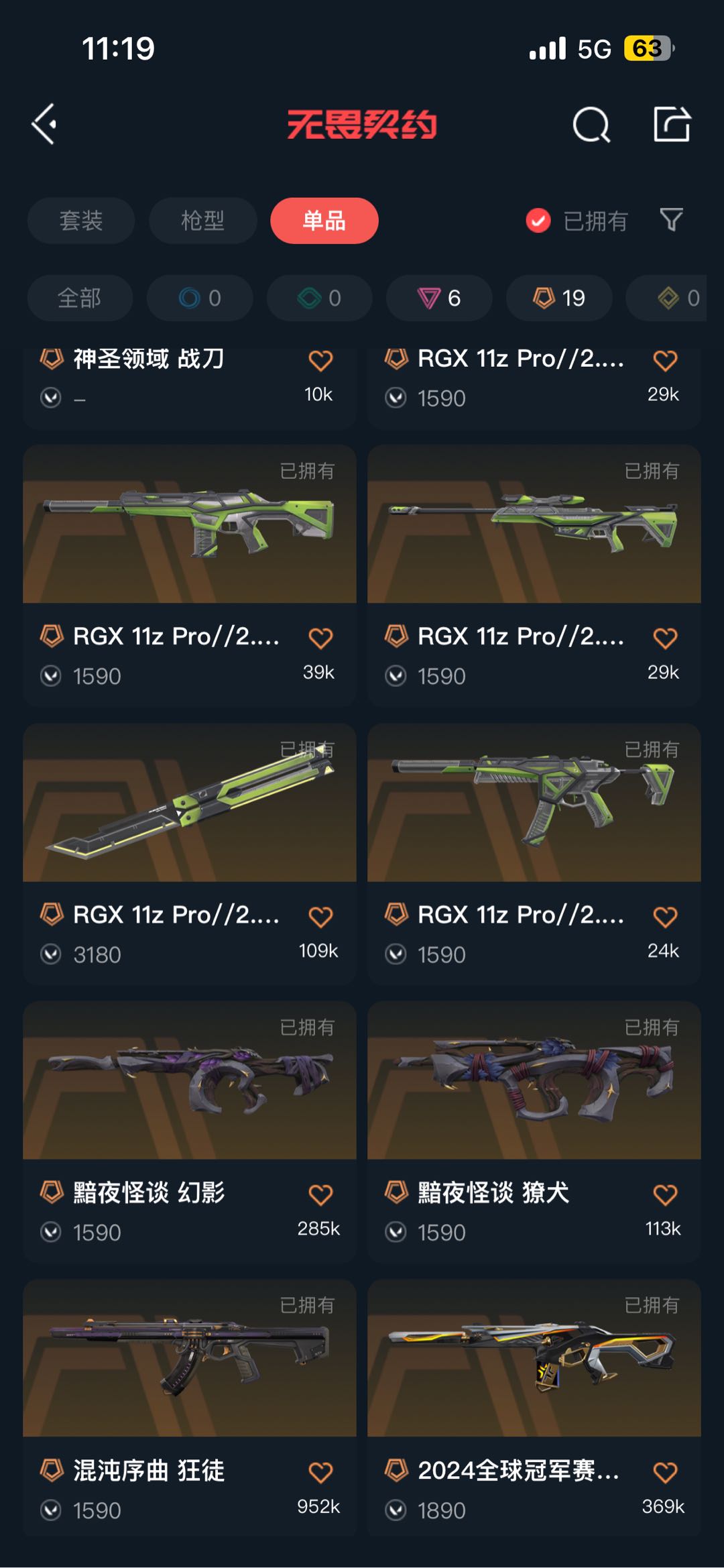Switch to the 枪型 tab

point(202,221)
